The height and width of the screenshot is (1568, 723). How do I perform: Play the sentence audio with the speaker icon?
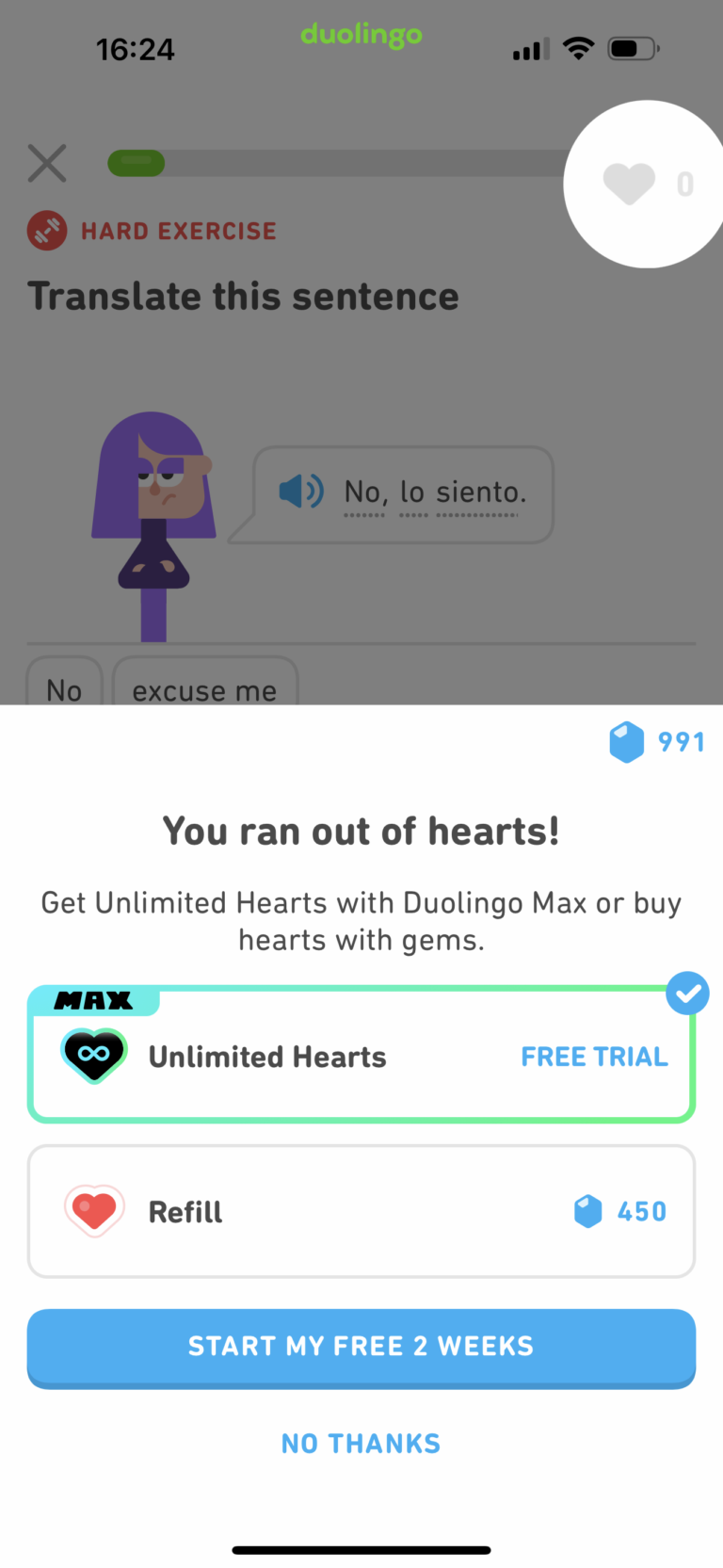(x=300, y=491)
